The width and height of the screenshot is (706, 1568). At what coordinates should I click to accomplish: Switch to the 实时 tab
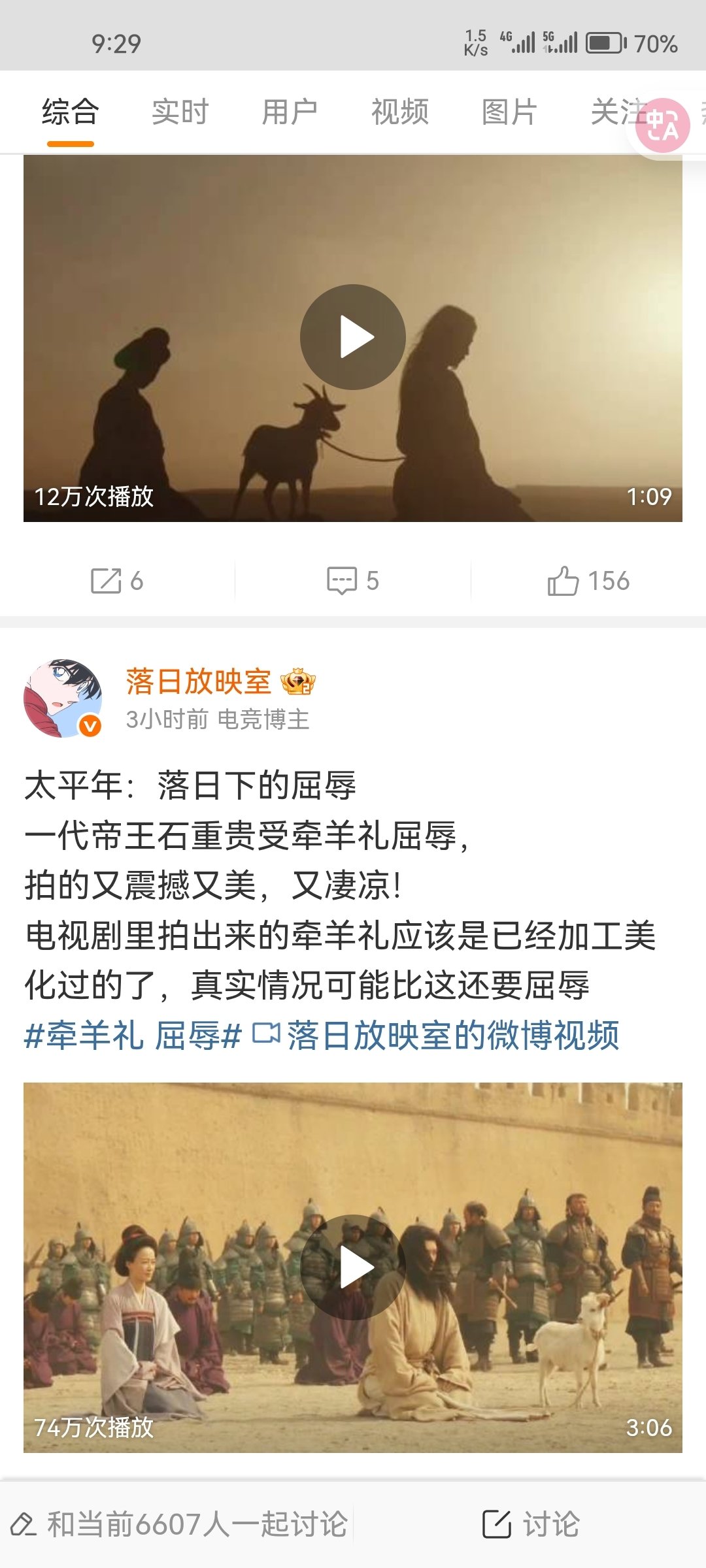(180, 112)
